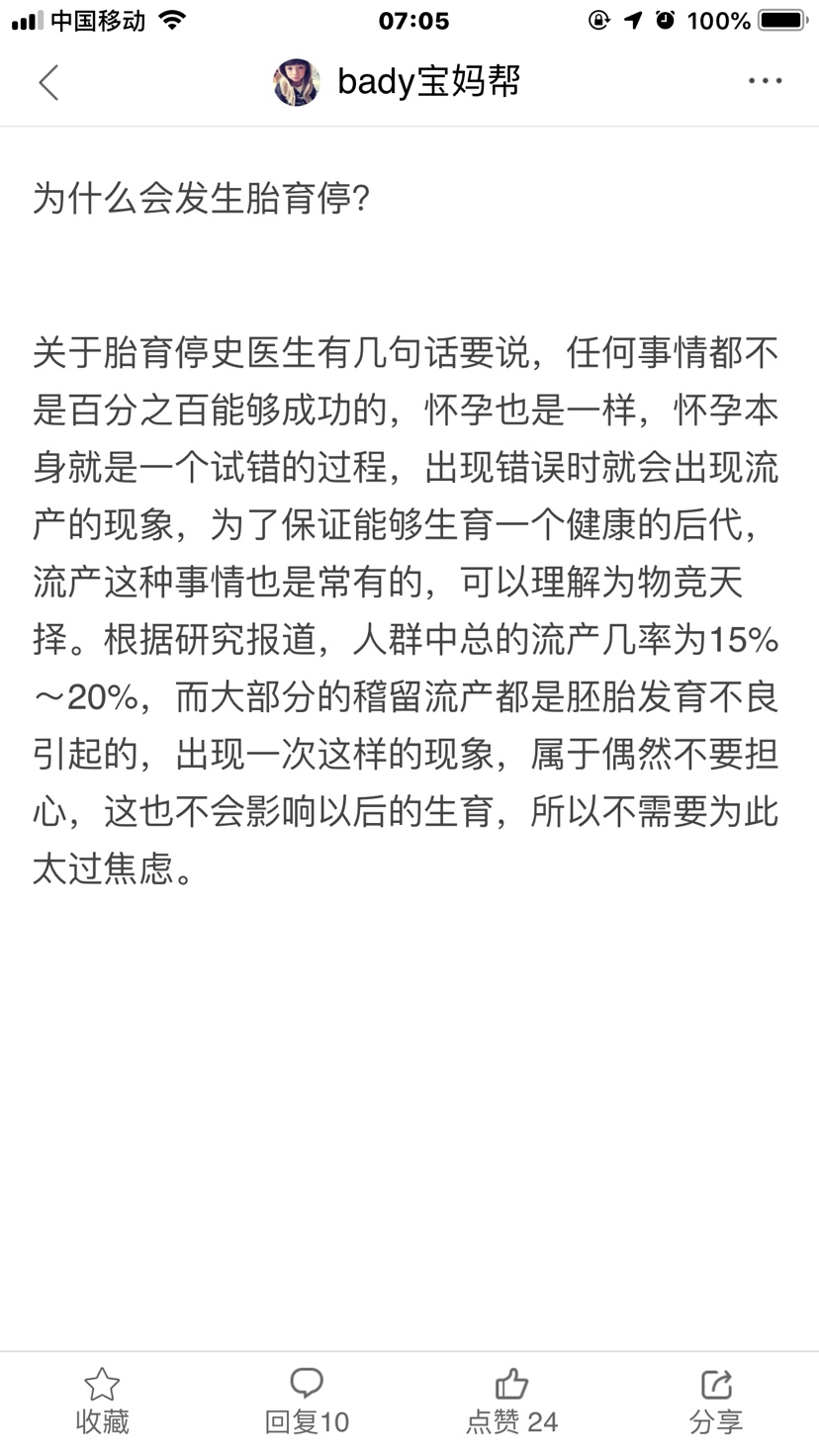The width and height of the screenshot is (819, 1456).
Task: Open the three-dot overflow menu
Action: pos(765,81)
